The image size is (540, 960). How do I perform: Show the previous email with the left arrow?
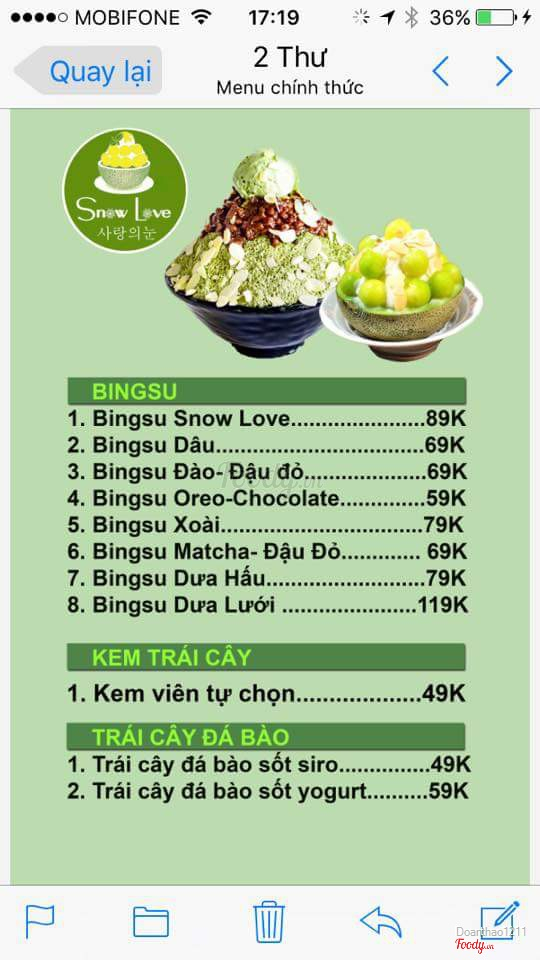440,72
